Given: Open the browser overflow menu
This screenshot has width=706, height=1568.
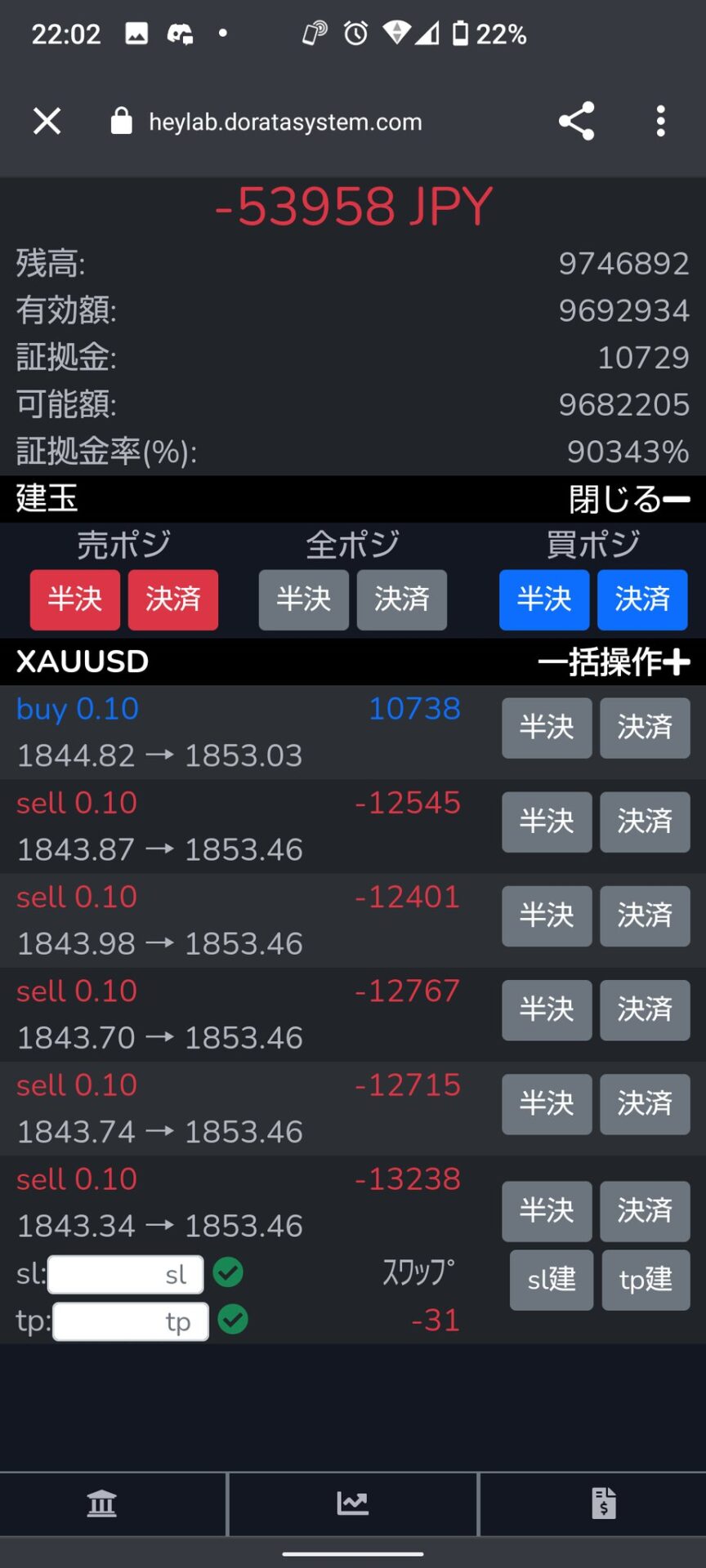Looking at the screenshot, I should pos(660,122).
